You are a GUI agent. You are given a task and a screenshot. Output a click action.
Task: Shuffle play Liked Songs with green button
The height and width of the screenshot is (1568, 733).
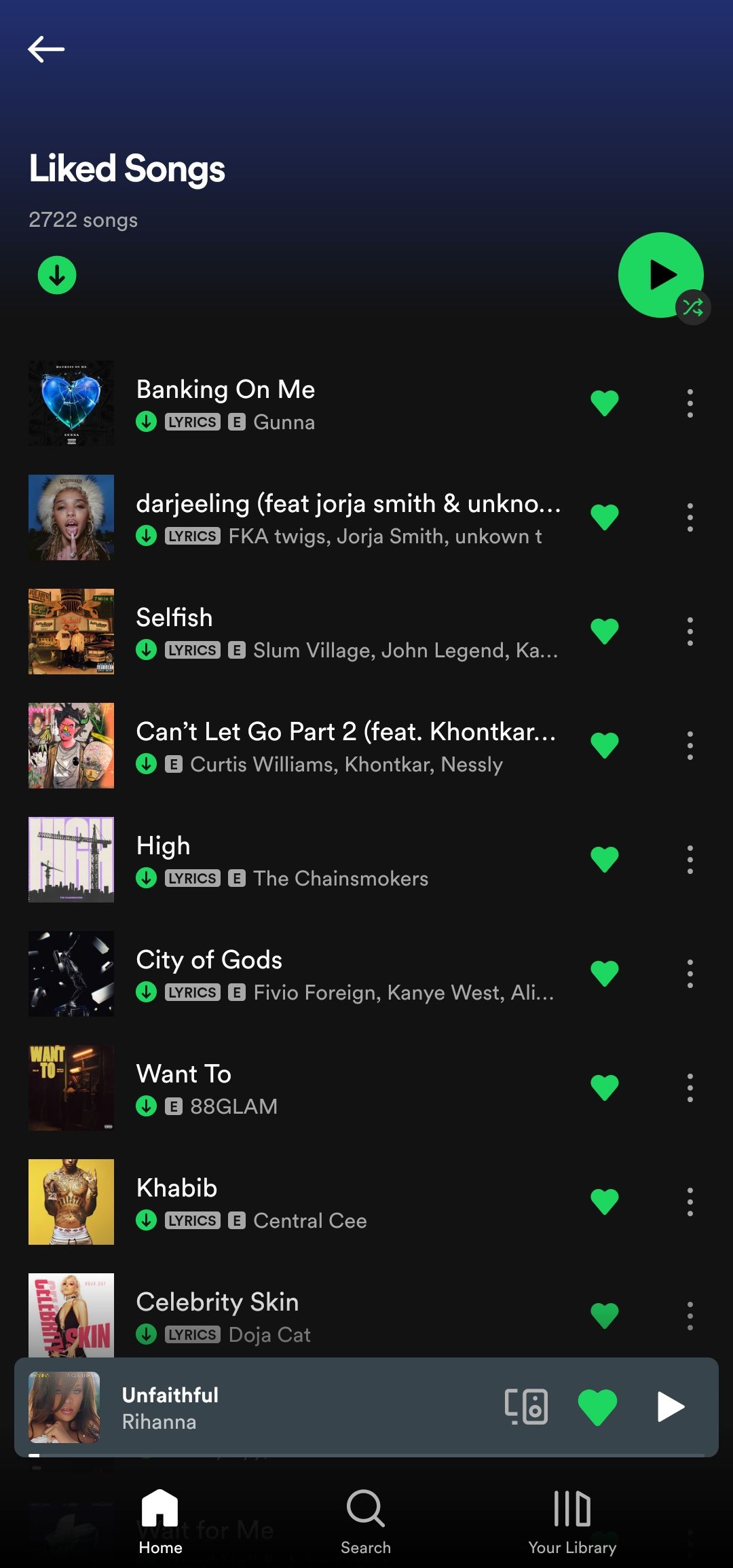coord(660,275)
